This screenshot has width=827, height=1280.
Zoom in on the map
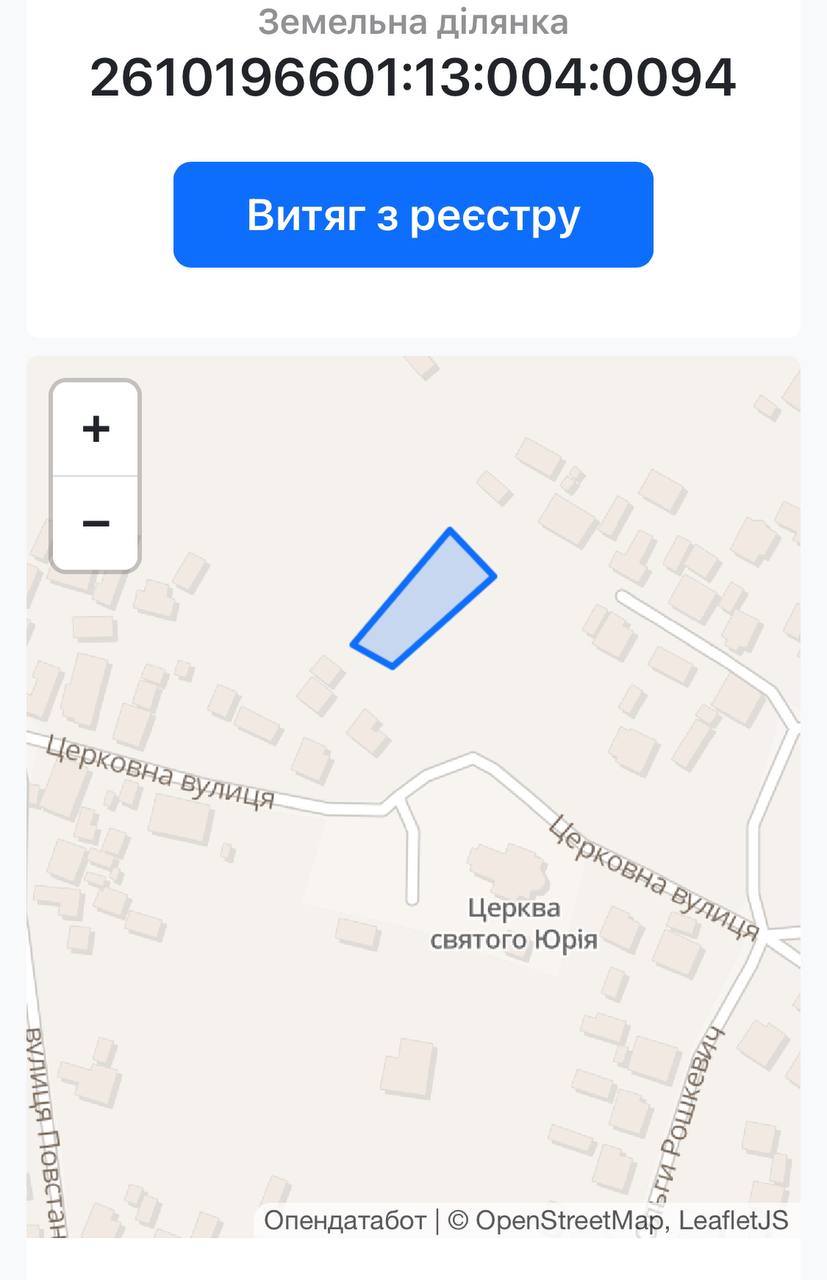pyautogui.click(x=95, y=429)
